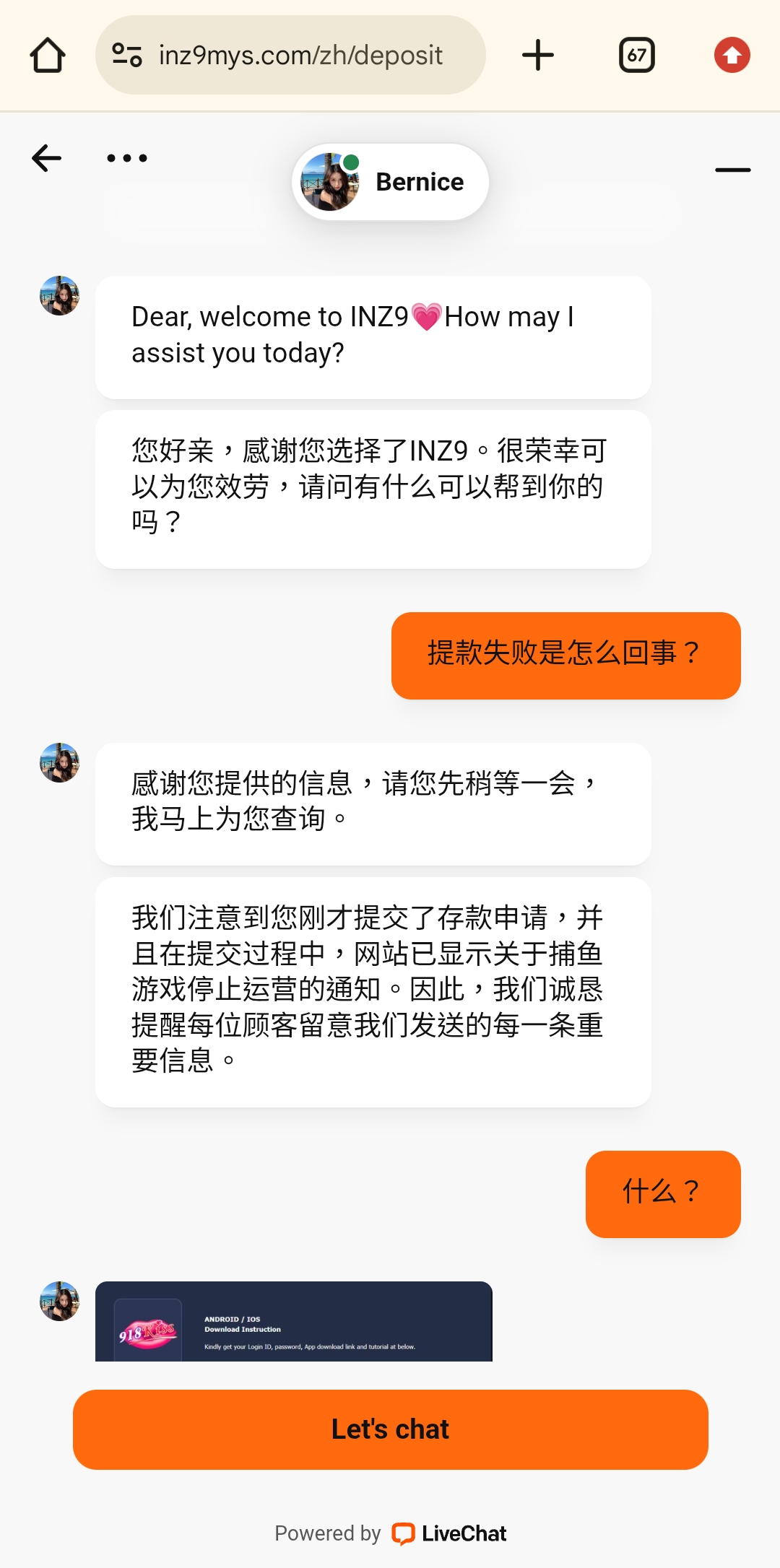Select the 什么？ message bubble

pyautogui.click(x=662, y=1194)
